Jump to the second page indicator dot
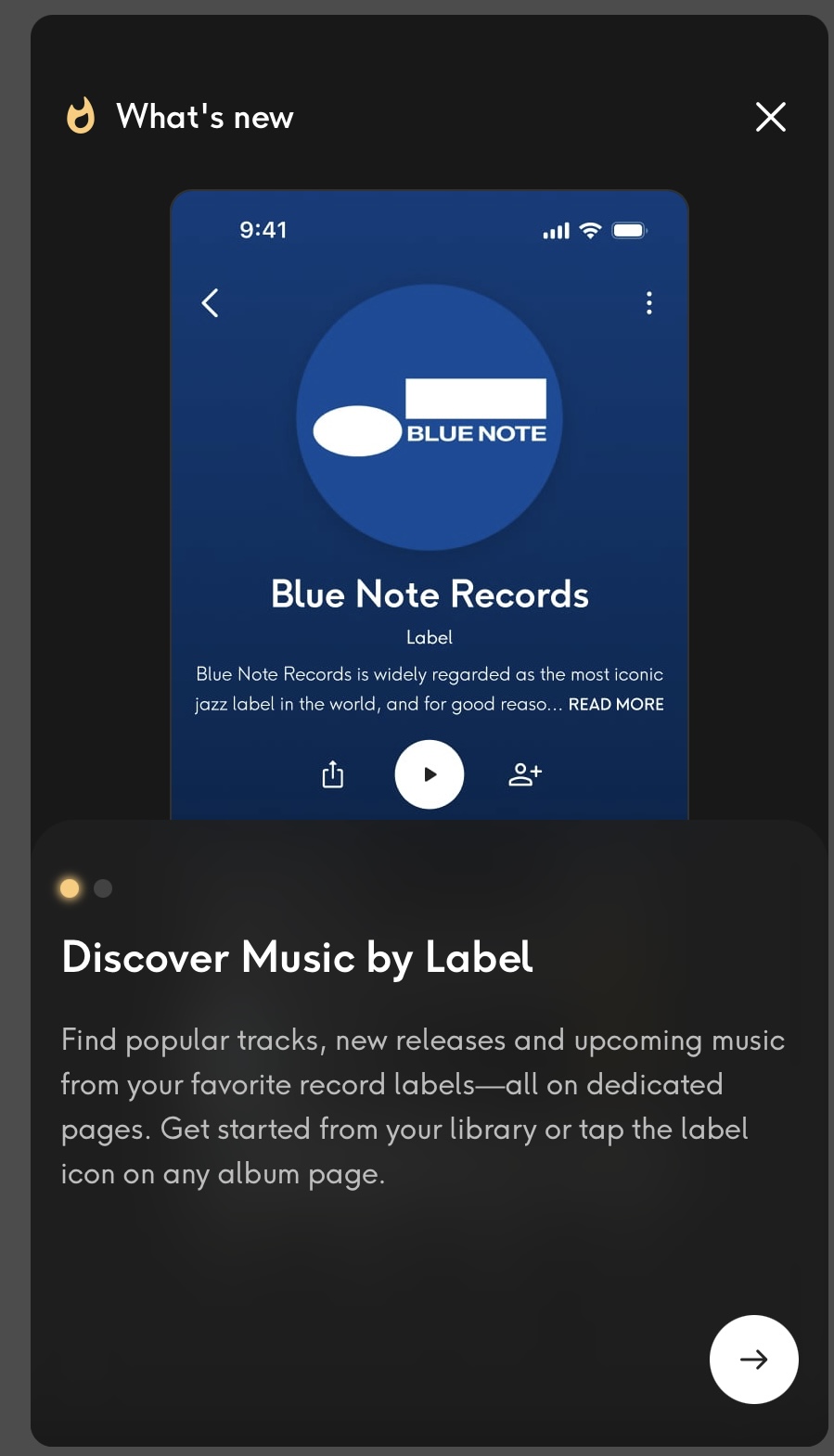The height and width of the screenshot is (1456, 834). point(103,888)
